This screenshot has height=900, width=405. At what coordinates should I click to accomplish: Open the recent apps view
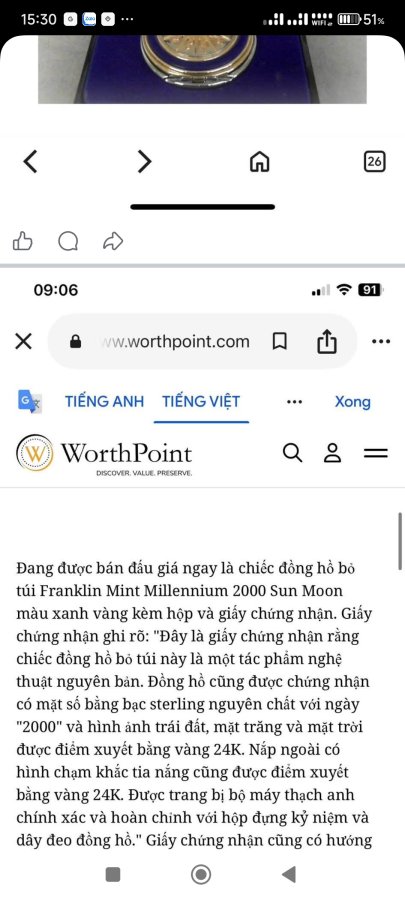[113, 874]
